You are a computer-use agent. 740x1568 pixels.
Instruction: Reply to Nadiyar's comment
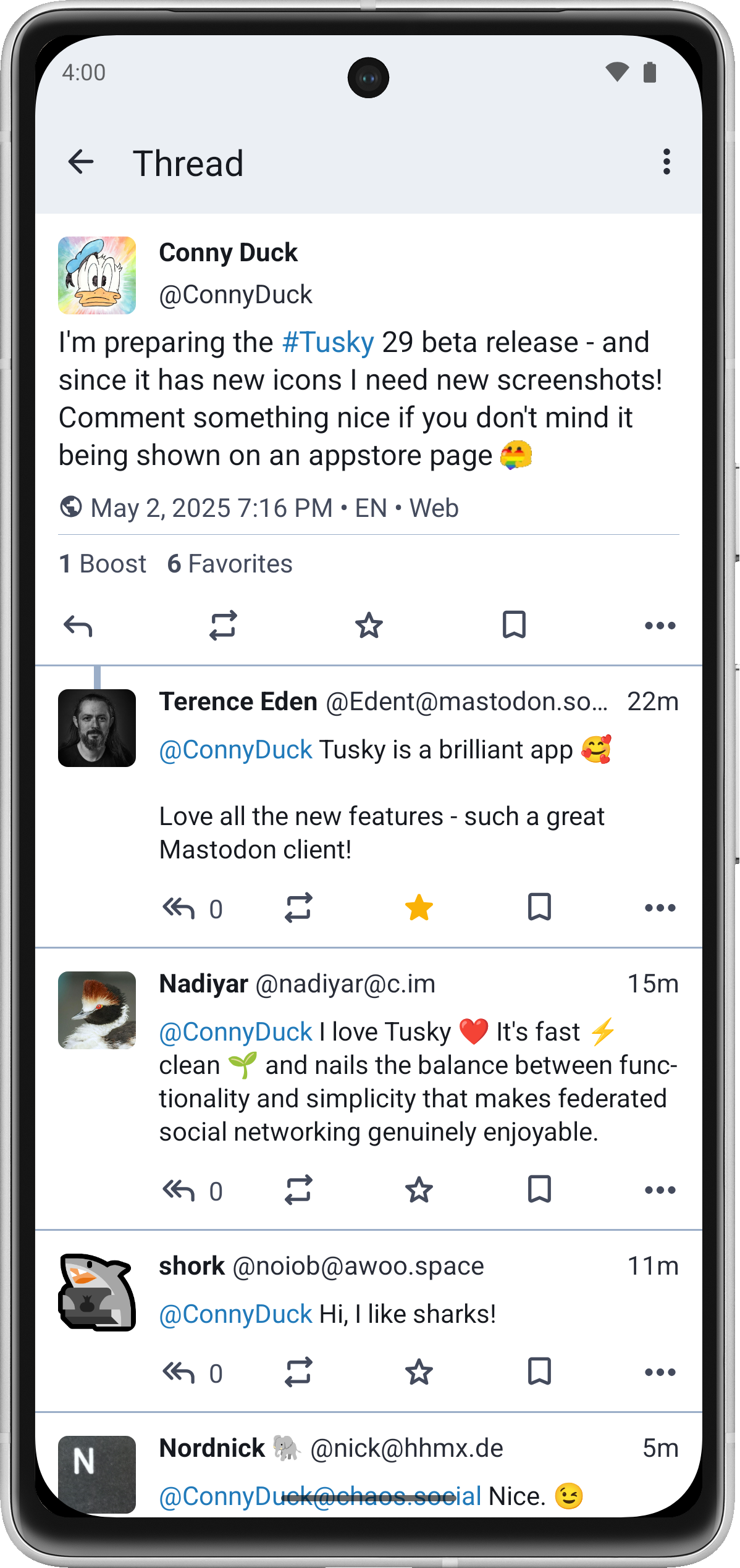pos(179,1190)
